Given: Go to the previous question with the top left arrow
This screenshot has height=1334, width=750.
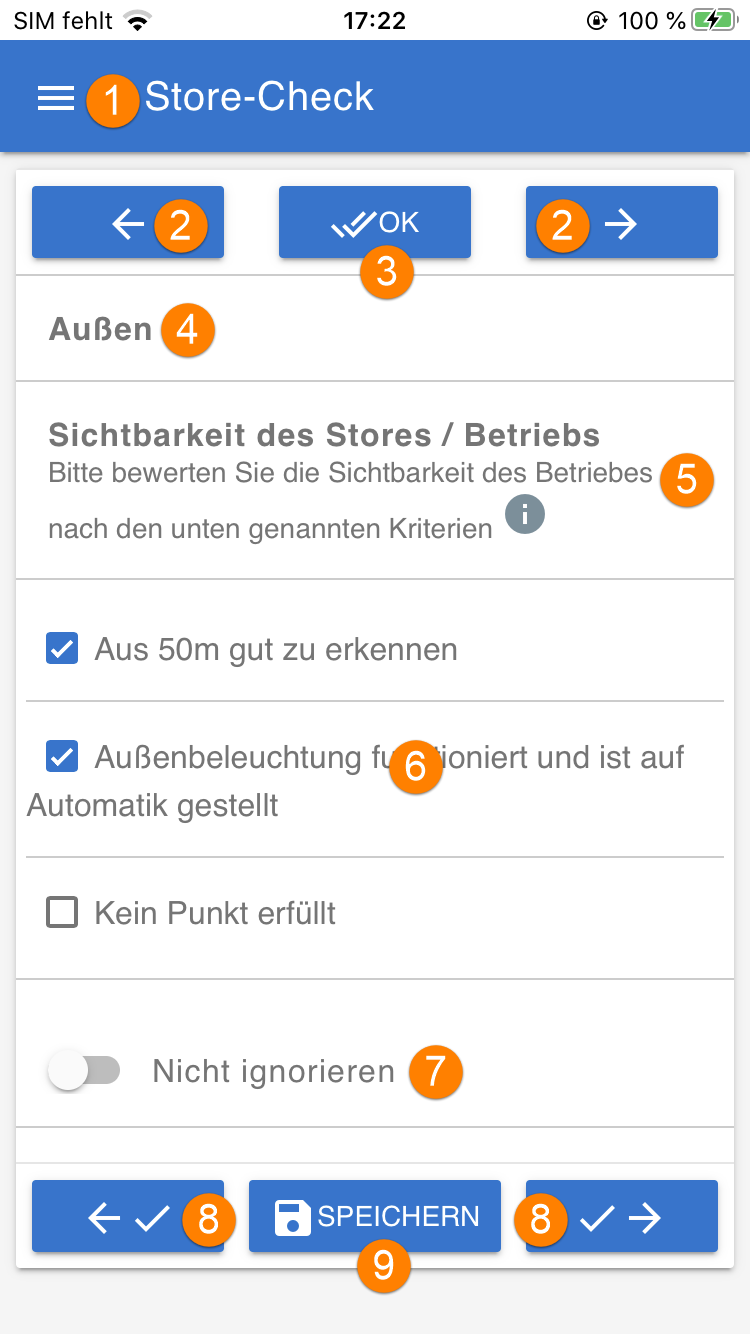Looking at the screenshot, I should coord(128,223).
